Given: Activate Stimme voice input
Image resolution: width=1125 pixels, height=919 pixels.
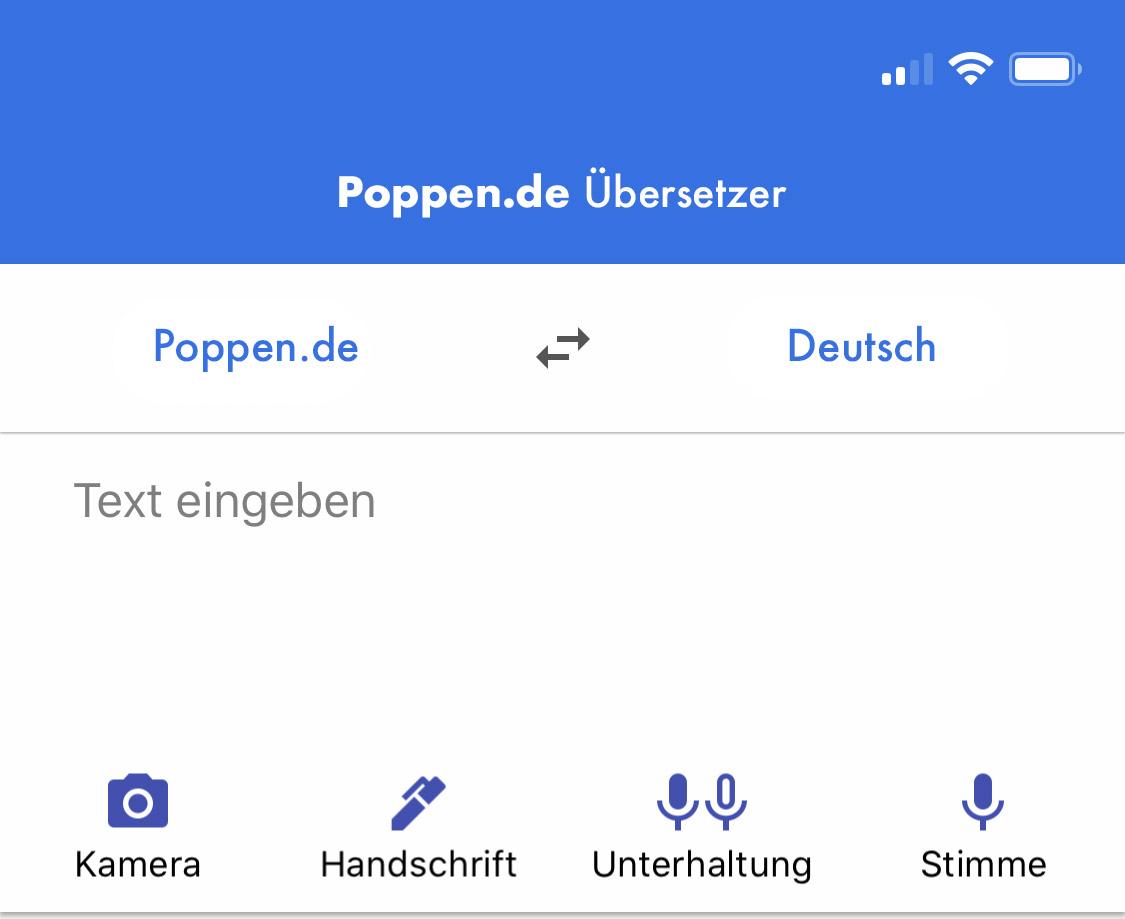Looking at the screenshot, I should tap(983, 824).
